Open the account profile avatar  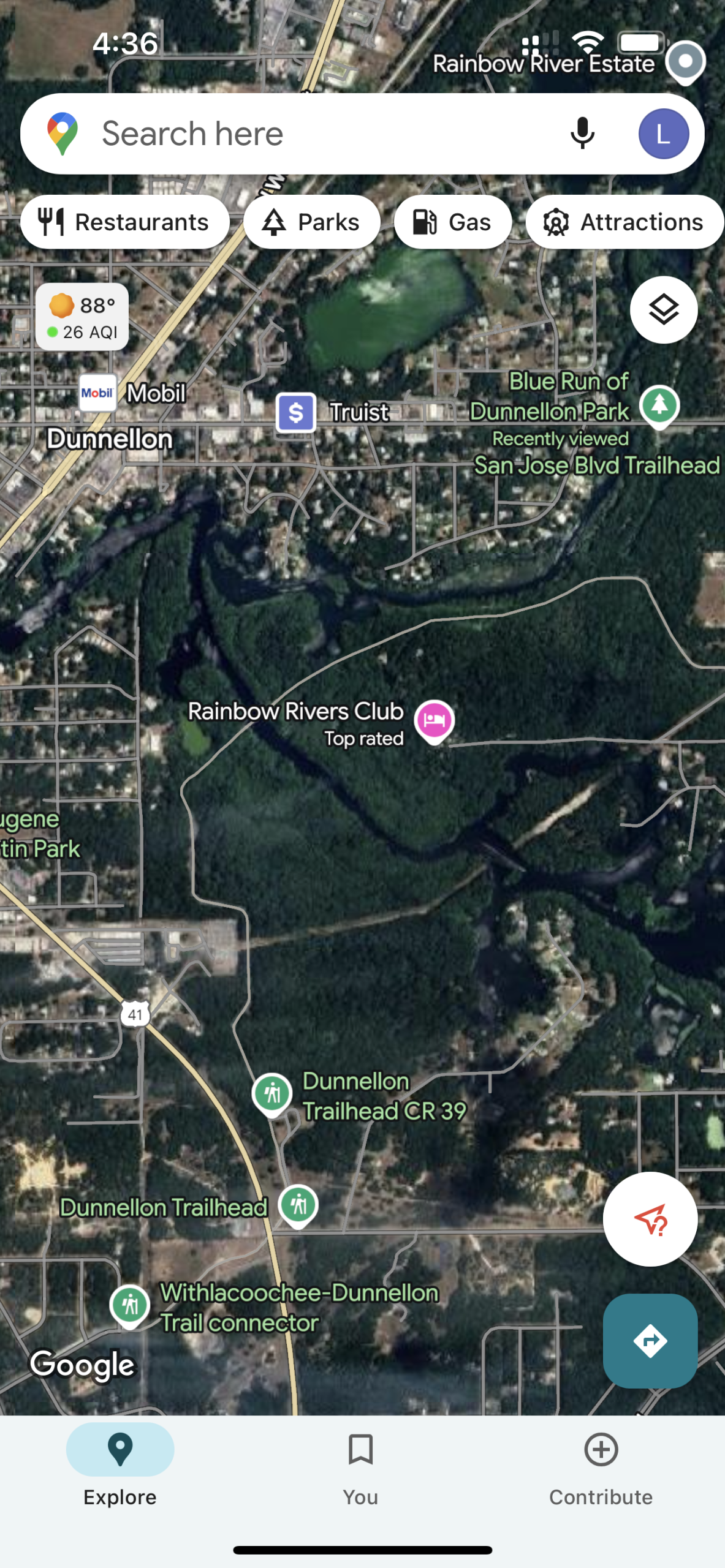point(663,134)
